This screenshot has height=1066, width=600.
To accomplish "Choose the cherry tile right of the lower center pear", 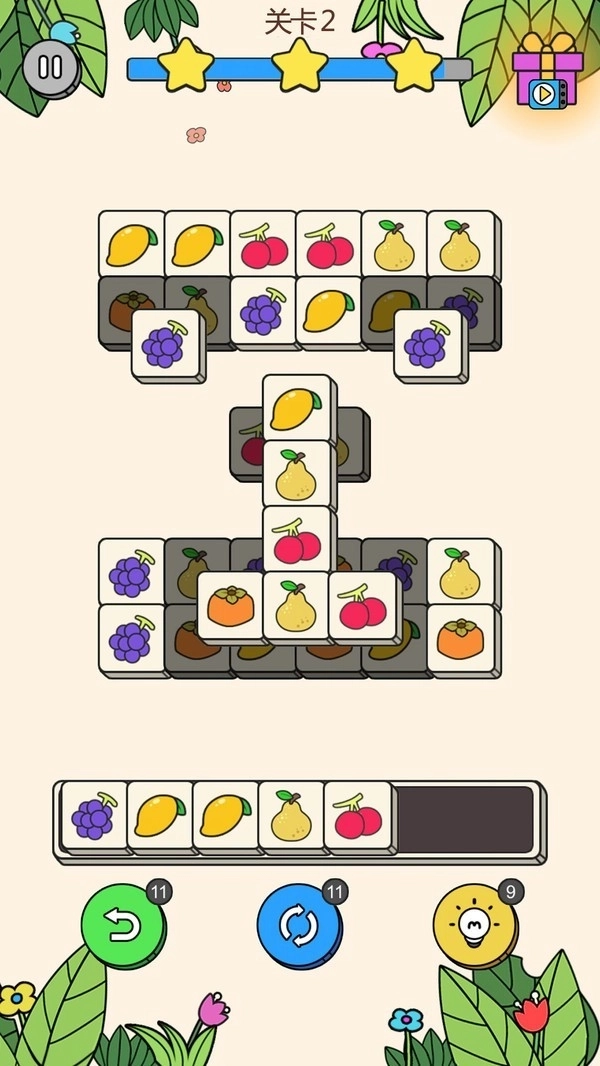I will (362, 607).
